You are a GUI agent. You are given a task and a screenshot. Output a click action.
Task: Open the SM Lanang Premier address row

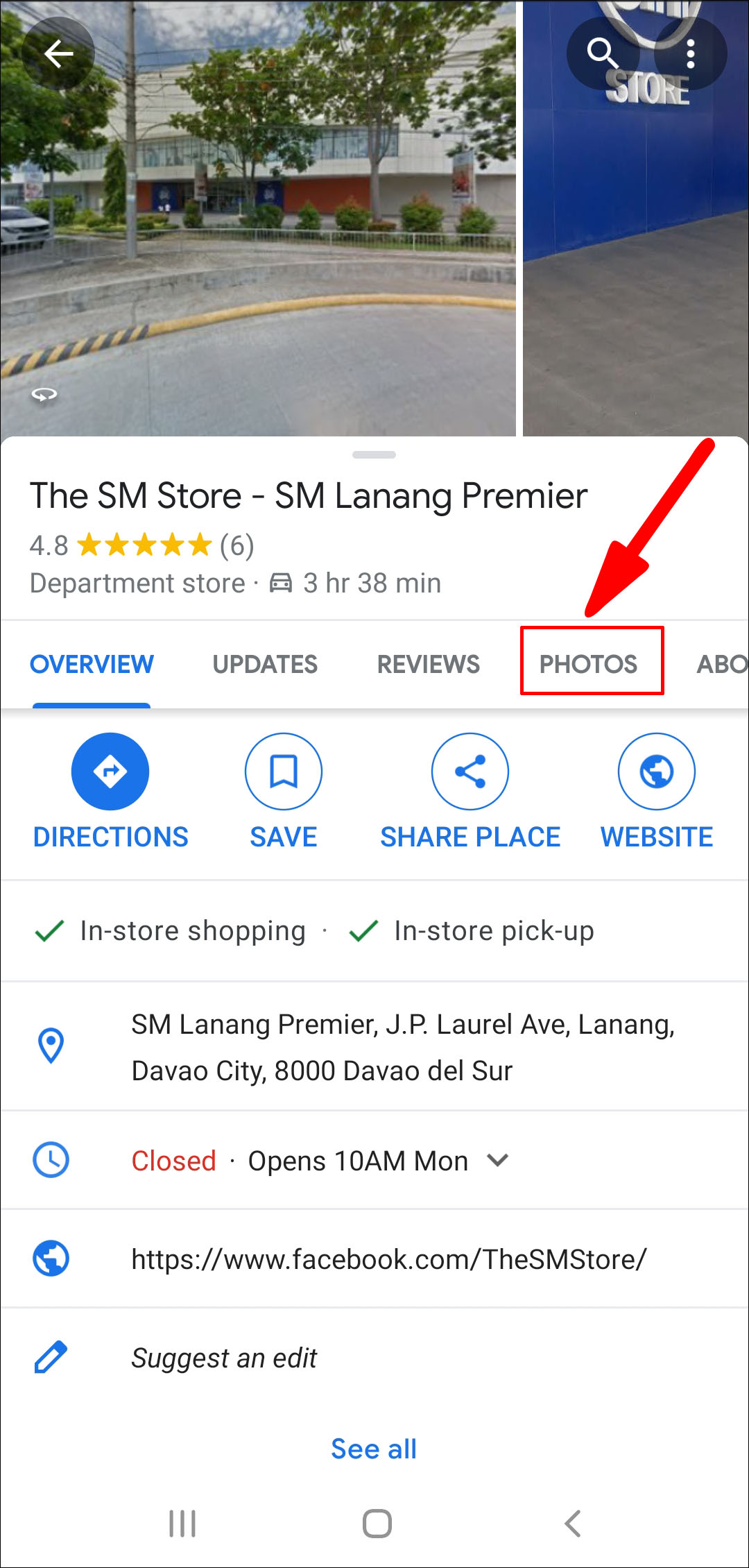(x=402, y=1046)
